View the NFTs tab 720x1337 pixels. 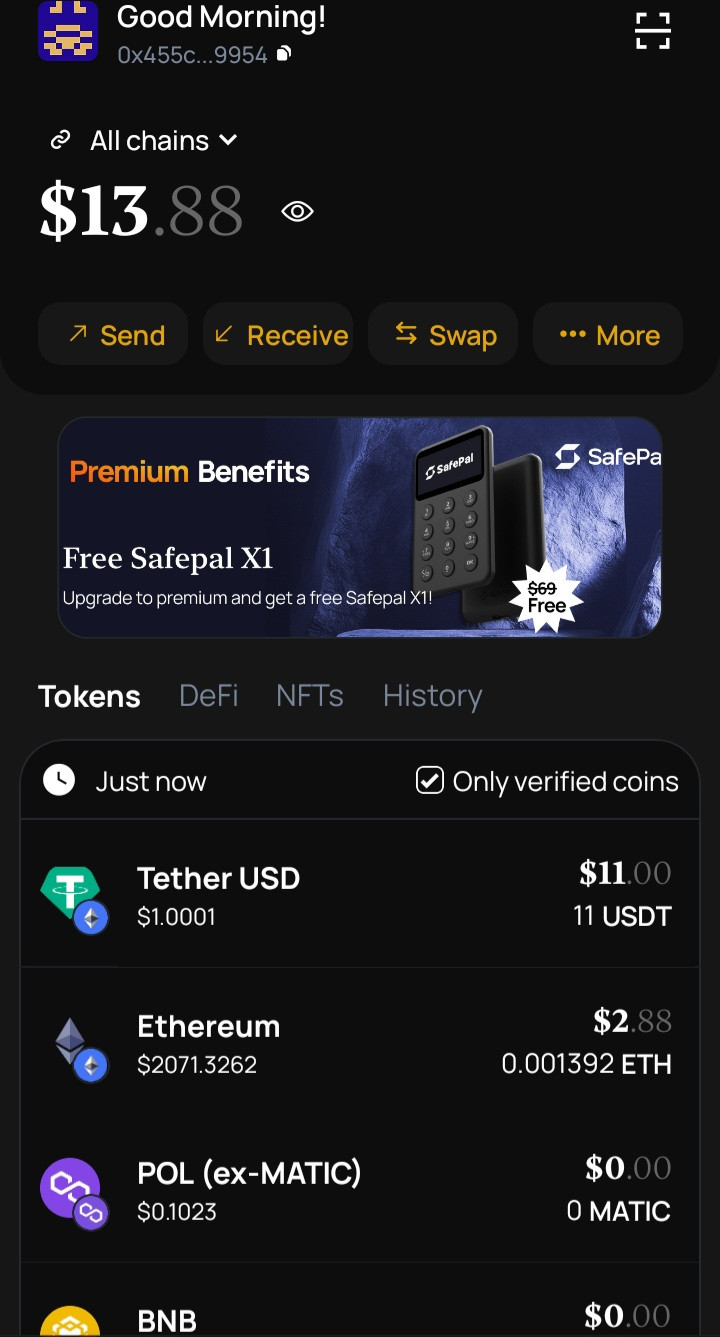click(x=310, y=696)
